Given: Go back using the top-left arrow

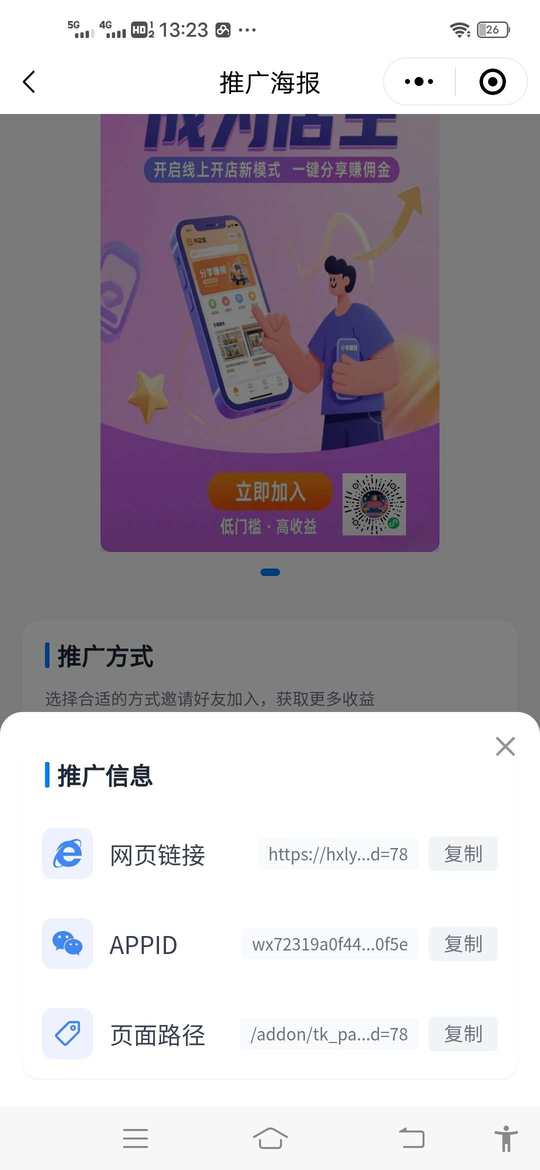Looking at the screenshot, I should point(29,82).
